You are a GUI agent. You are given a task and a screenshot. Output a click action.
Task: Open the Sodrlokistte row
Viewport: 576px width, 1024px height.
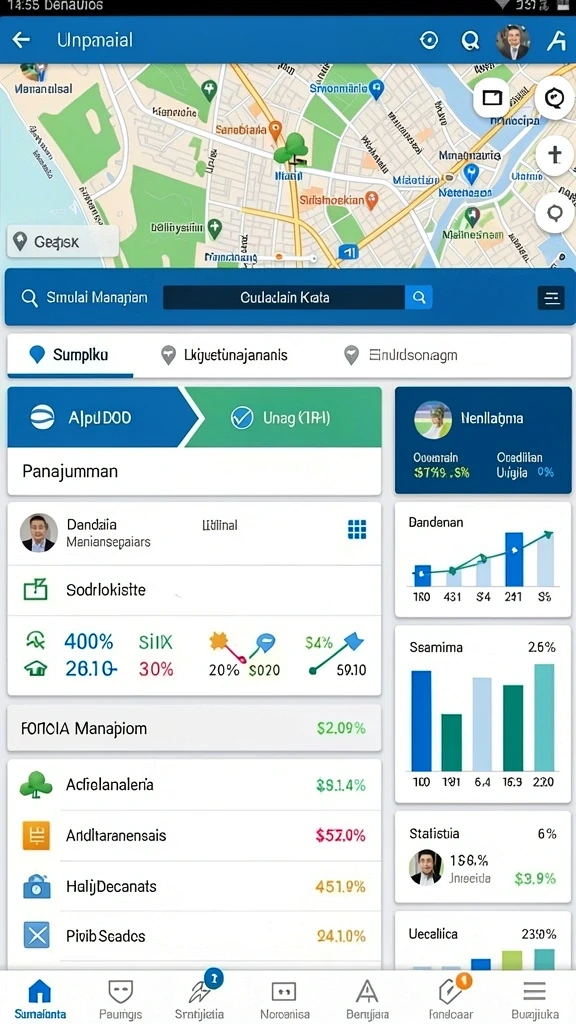coord(194,590)
